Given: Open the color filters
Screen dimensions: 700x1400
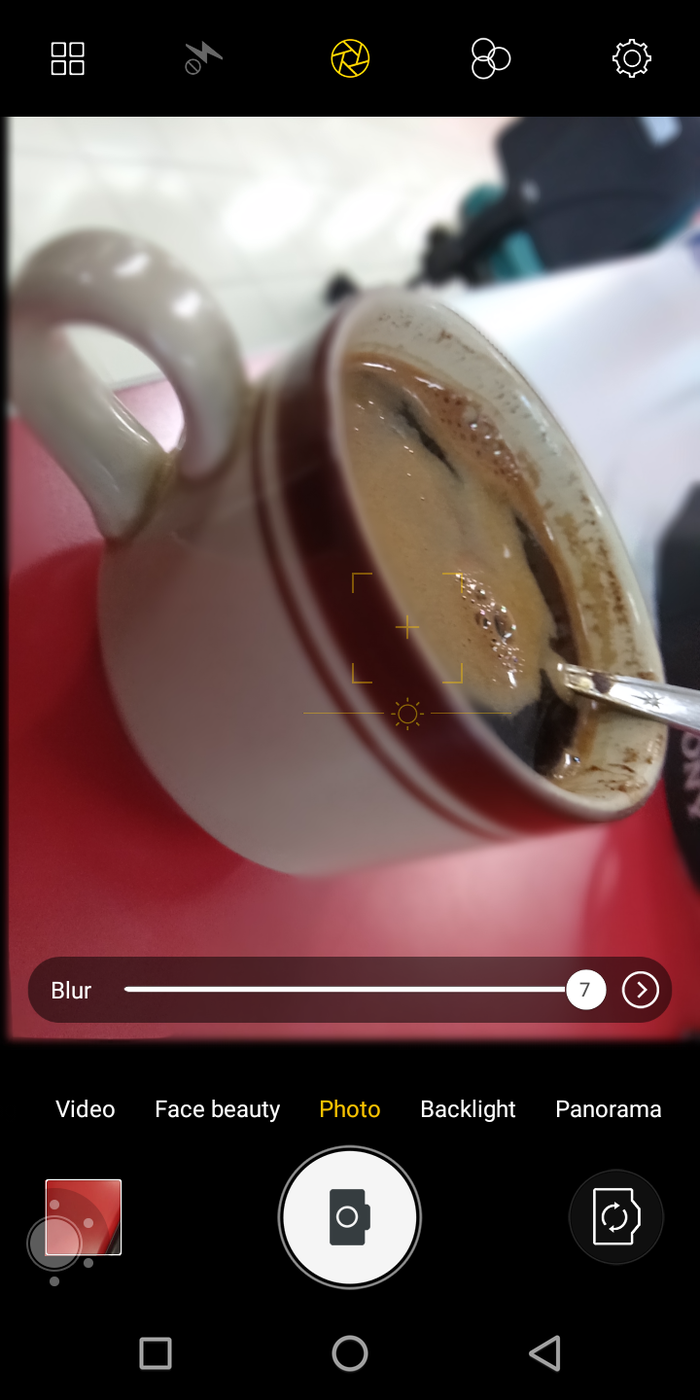Looking at the screenshot, I should [x=490, y=59].
